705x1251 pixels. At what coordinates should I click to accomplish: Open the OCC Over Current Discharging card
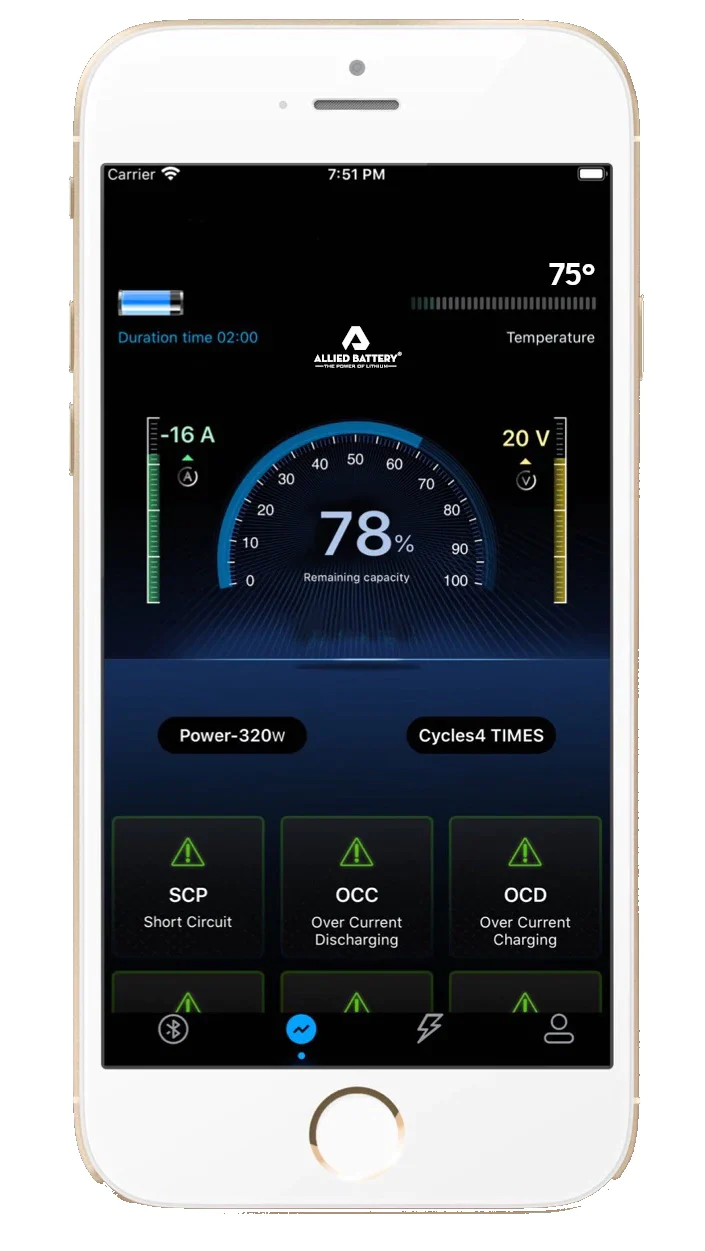click(x=356, y=888)
